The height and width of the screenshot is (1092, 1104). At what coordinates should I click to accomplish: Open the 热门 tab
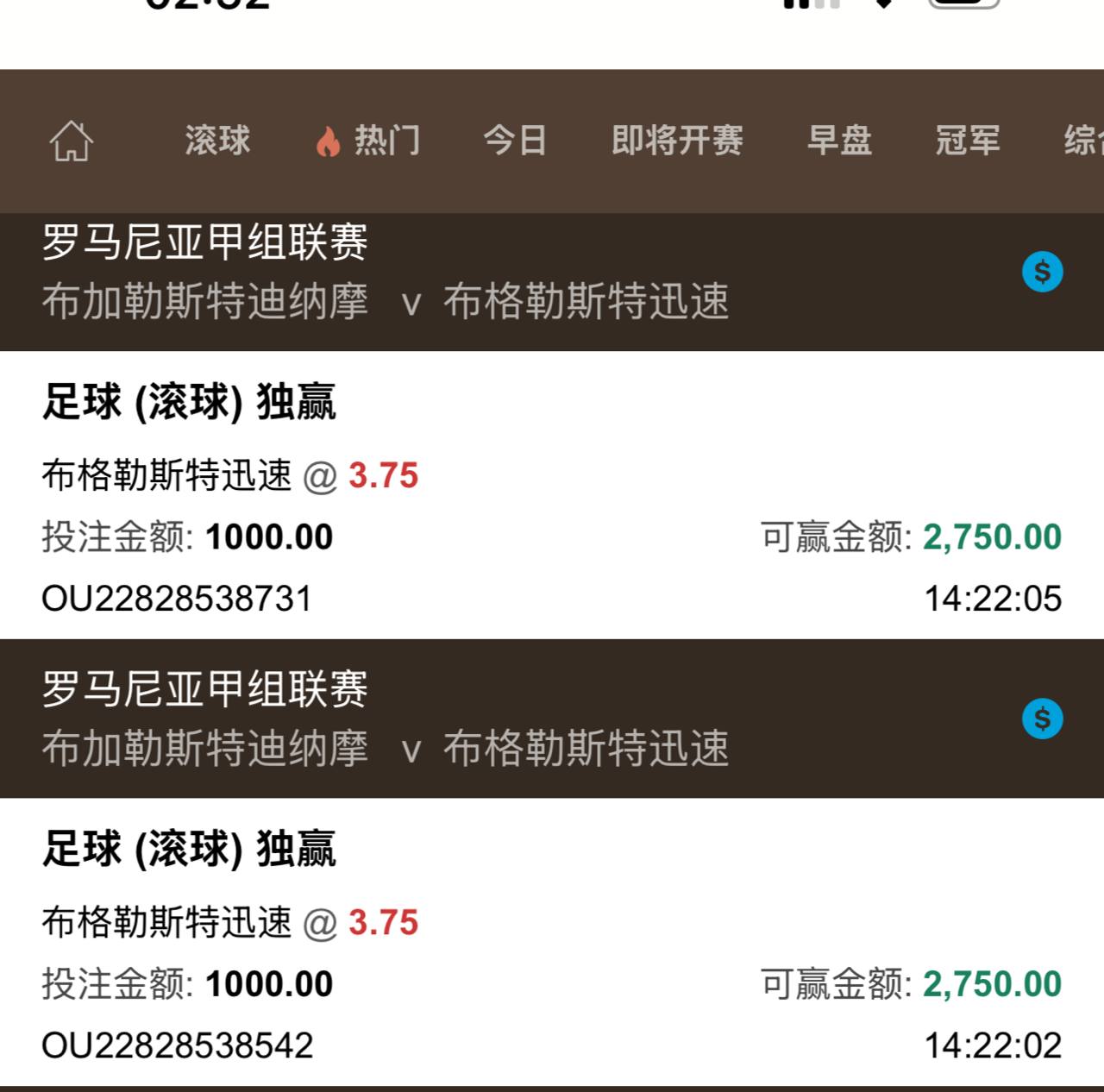369,141
